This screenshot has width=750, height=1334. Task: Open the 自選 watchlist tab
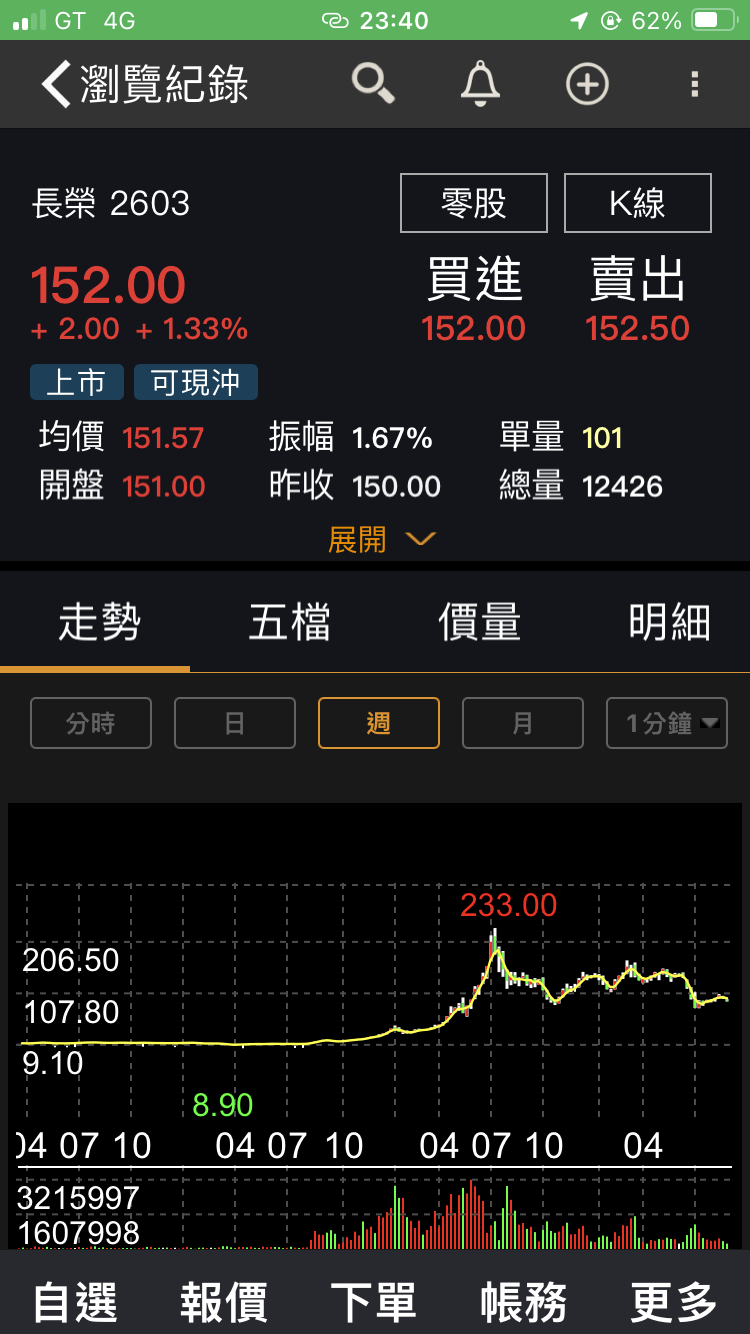76,1302
